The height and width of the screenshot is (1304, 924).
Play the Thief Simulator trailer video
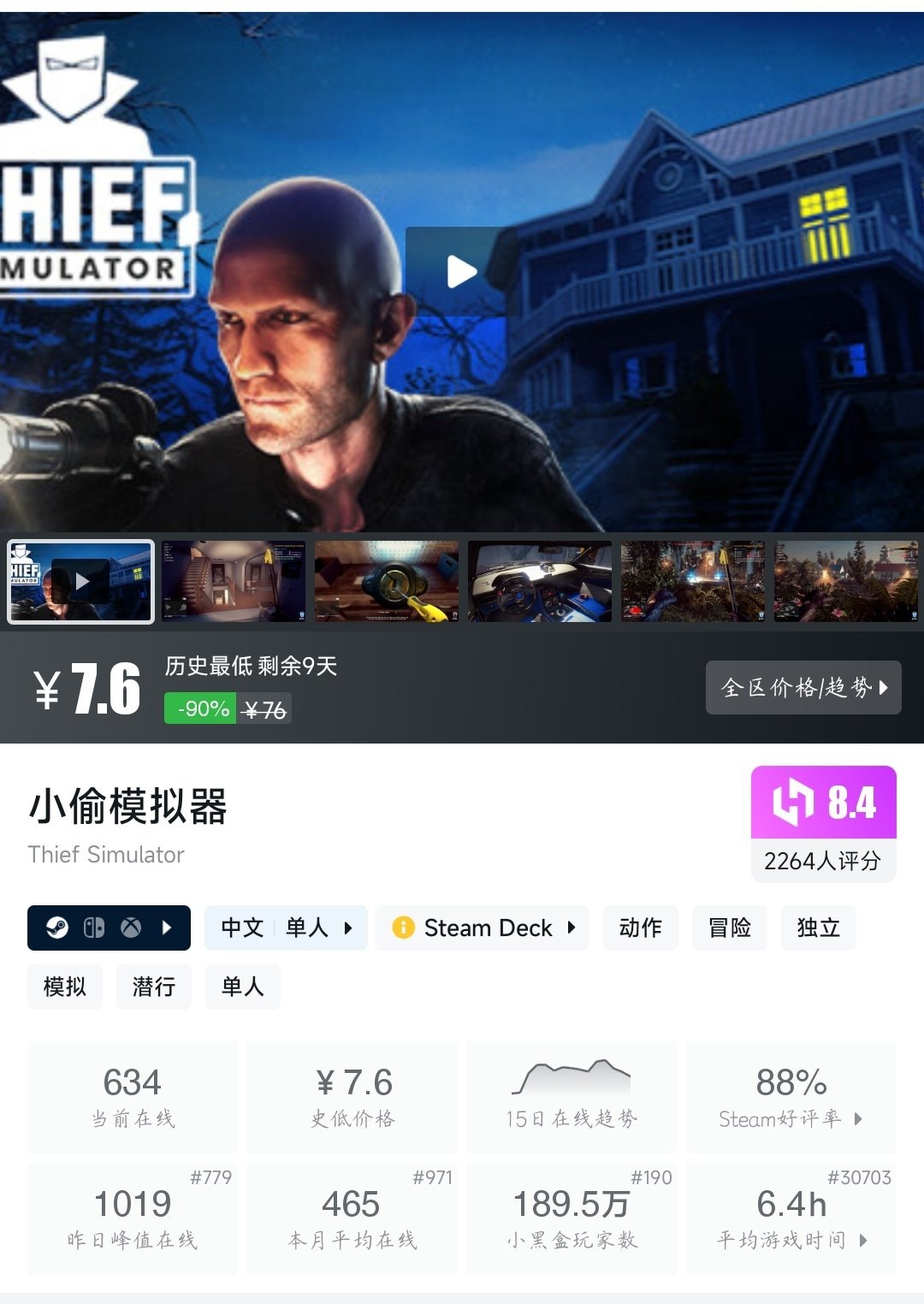click(461, 271)
